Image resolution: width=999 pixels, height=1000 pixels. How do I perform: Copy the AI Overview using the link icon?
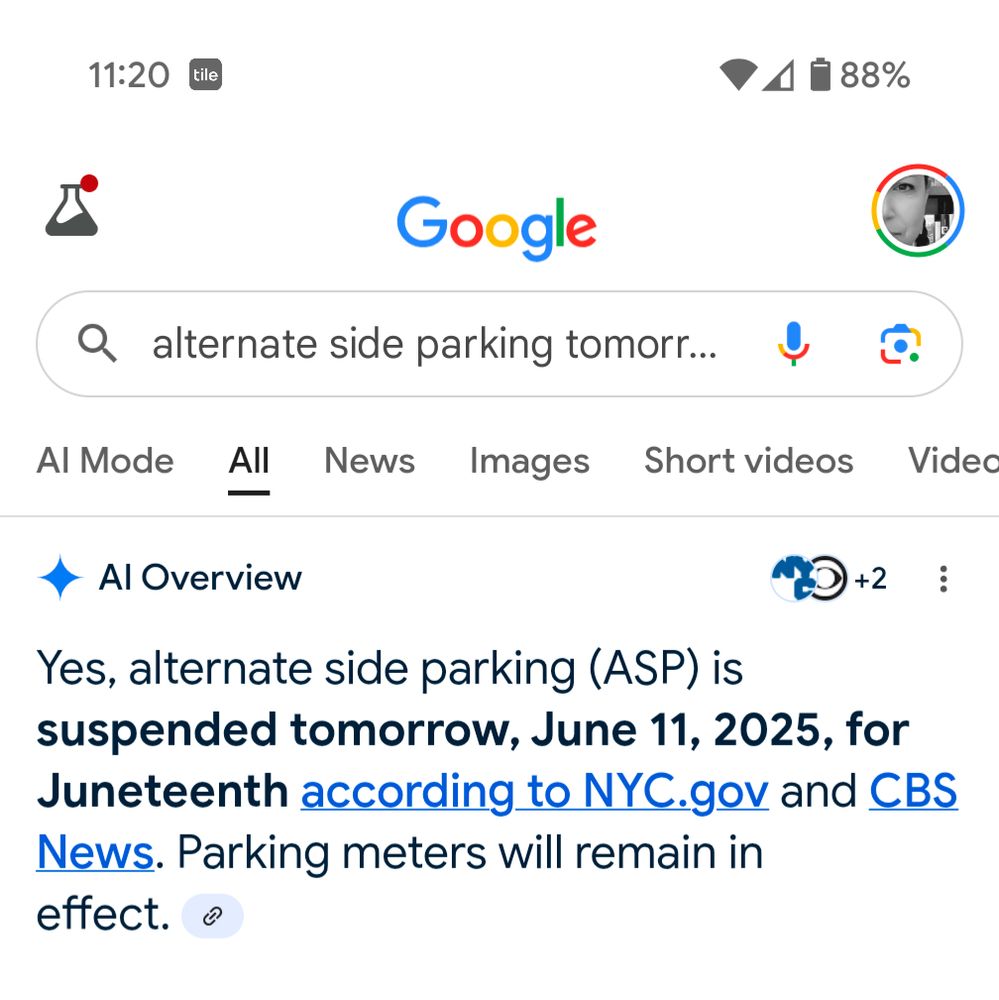click(x=211, y=915)
